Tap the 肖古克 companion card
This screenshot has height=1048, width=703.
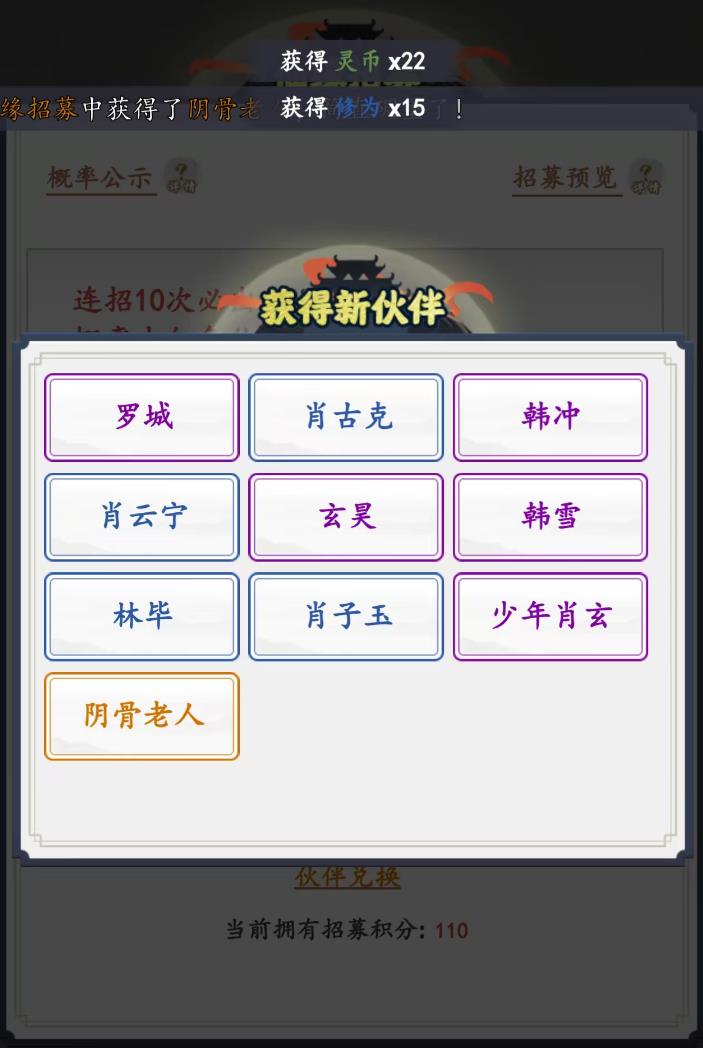[346, 417]
